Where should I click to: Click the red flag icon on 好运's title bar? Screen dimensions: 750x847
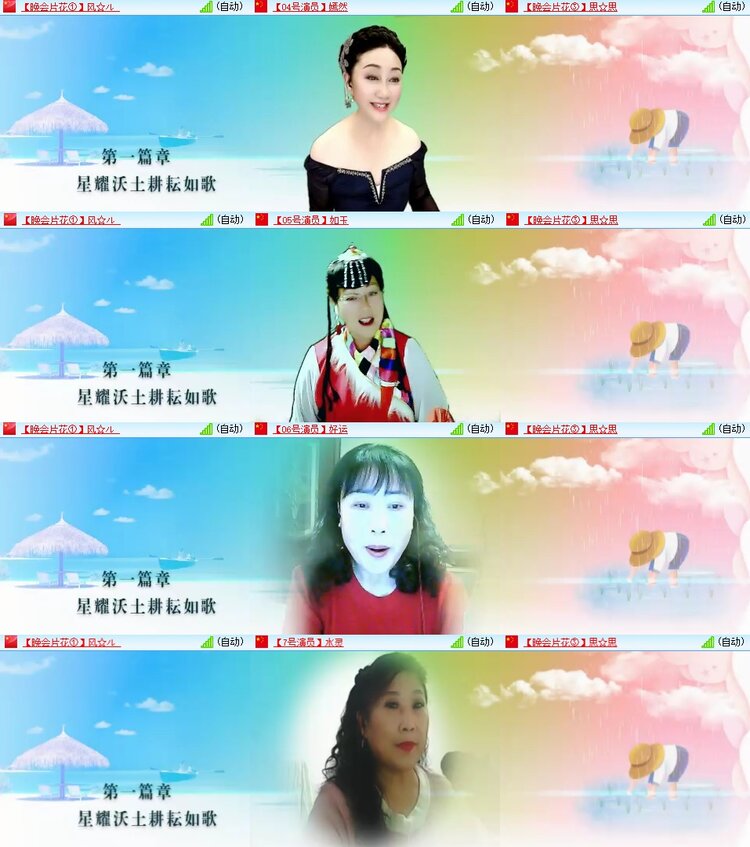tap(260, 430)
